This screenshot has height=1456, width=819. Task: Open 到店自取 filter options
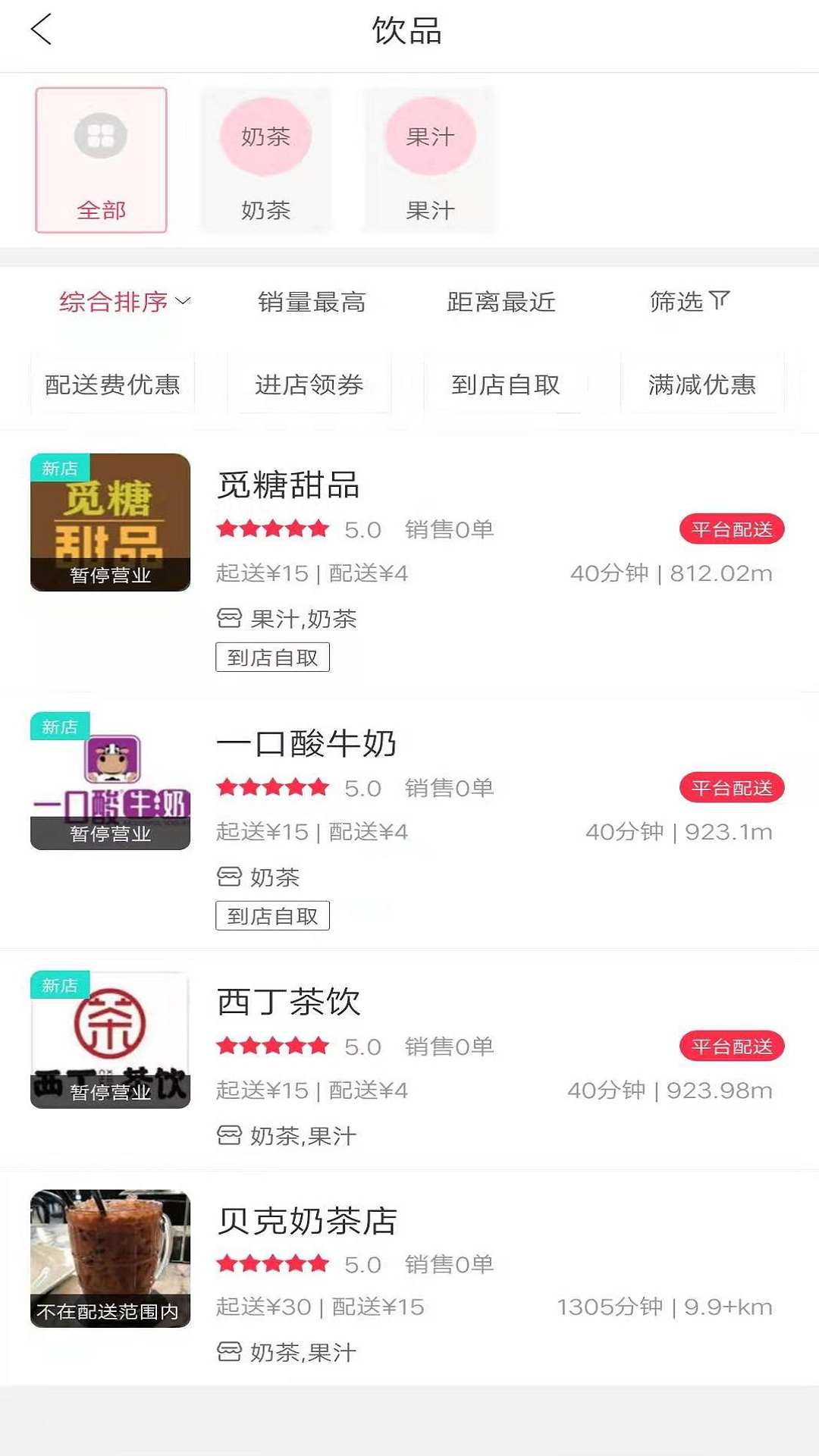coord(506,385)
